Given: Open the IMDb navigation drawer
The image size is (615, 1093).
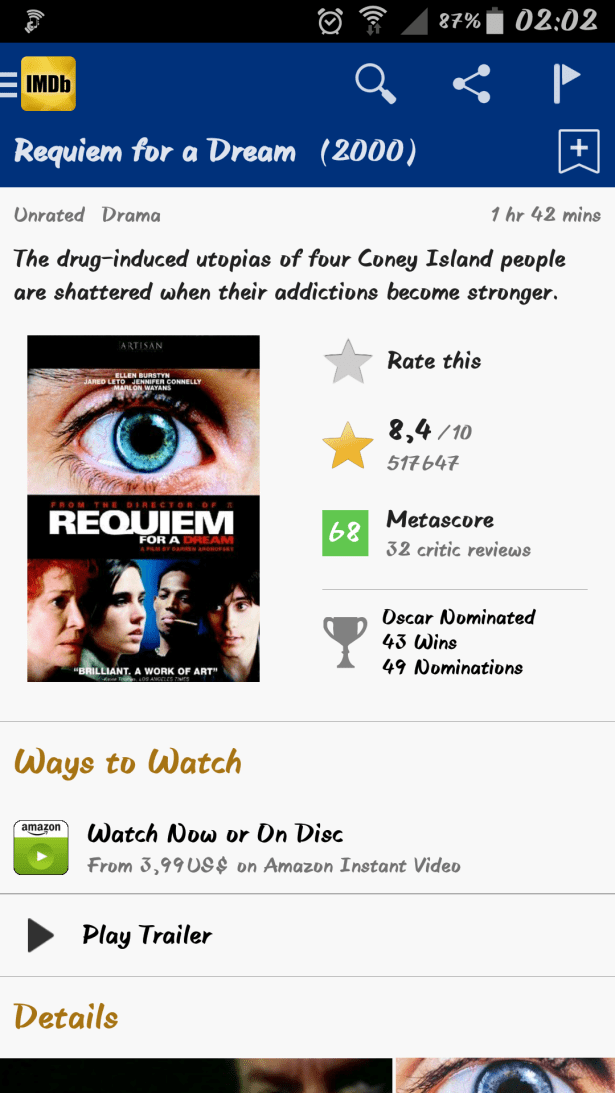Looking at the screenshot, I should point(38,84).
